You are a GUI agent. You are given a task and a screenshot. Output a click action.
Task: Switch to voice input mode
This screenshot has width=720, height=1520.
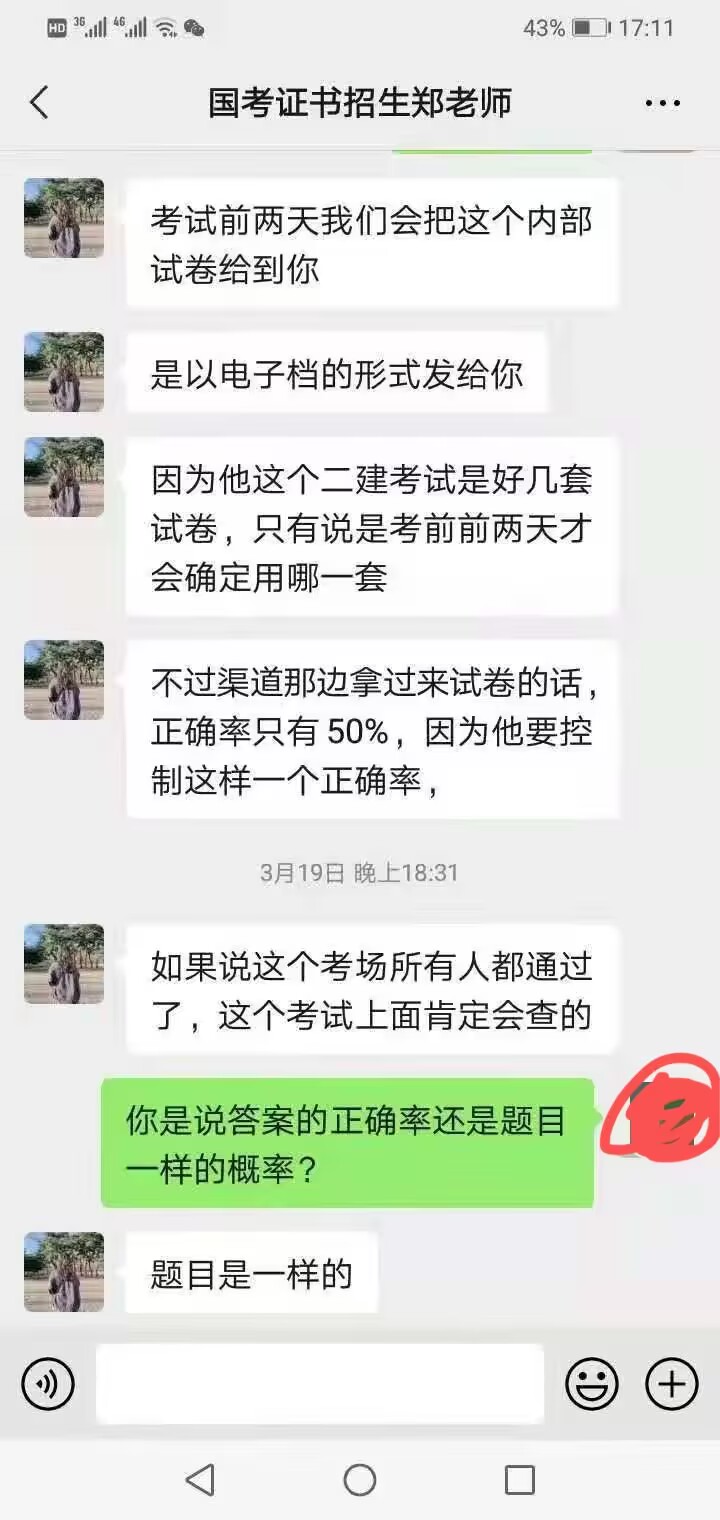pyautogui.click(x=48, y=1384)
